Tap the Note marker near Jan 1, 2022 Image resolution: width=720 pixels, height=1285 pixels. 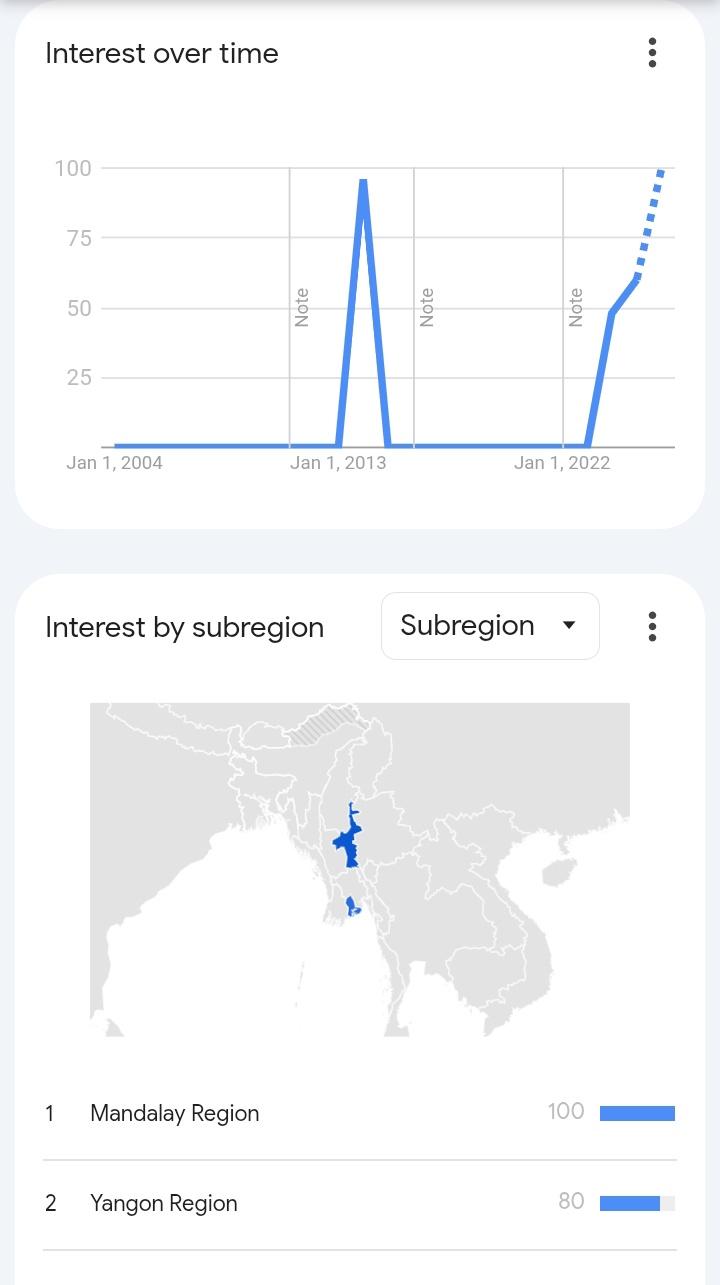point(576,307)
